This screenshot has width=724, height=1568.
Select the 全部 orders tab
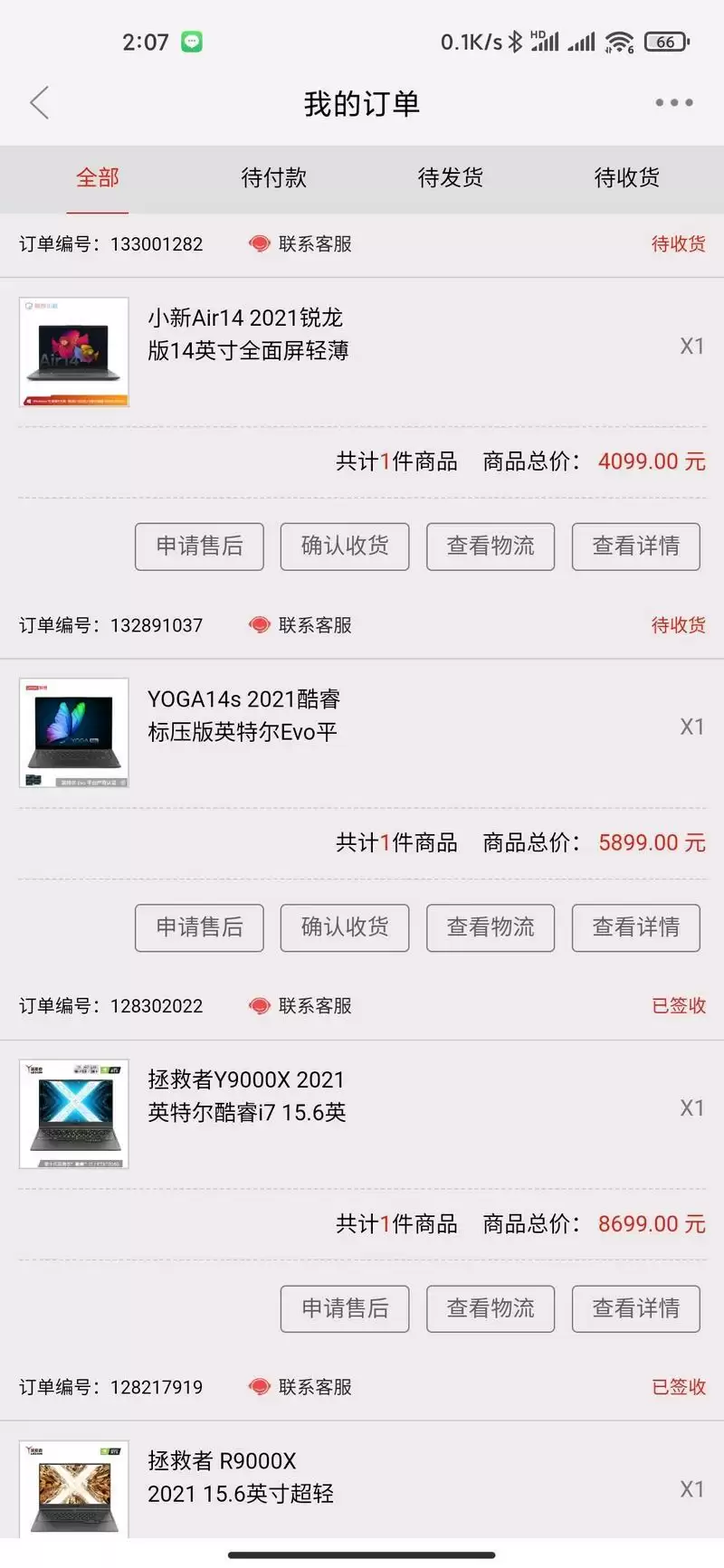coord(97,177)
